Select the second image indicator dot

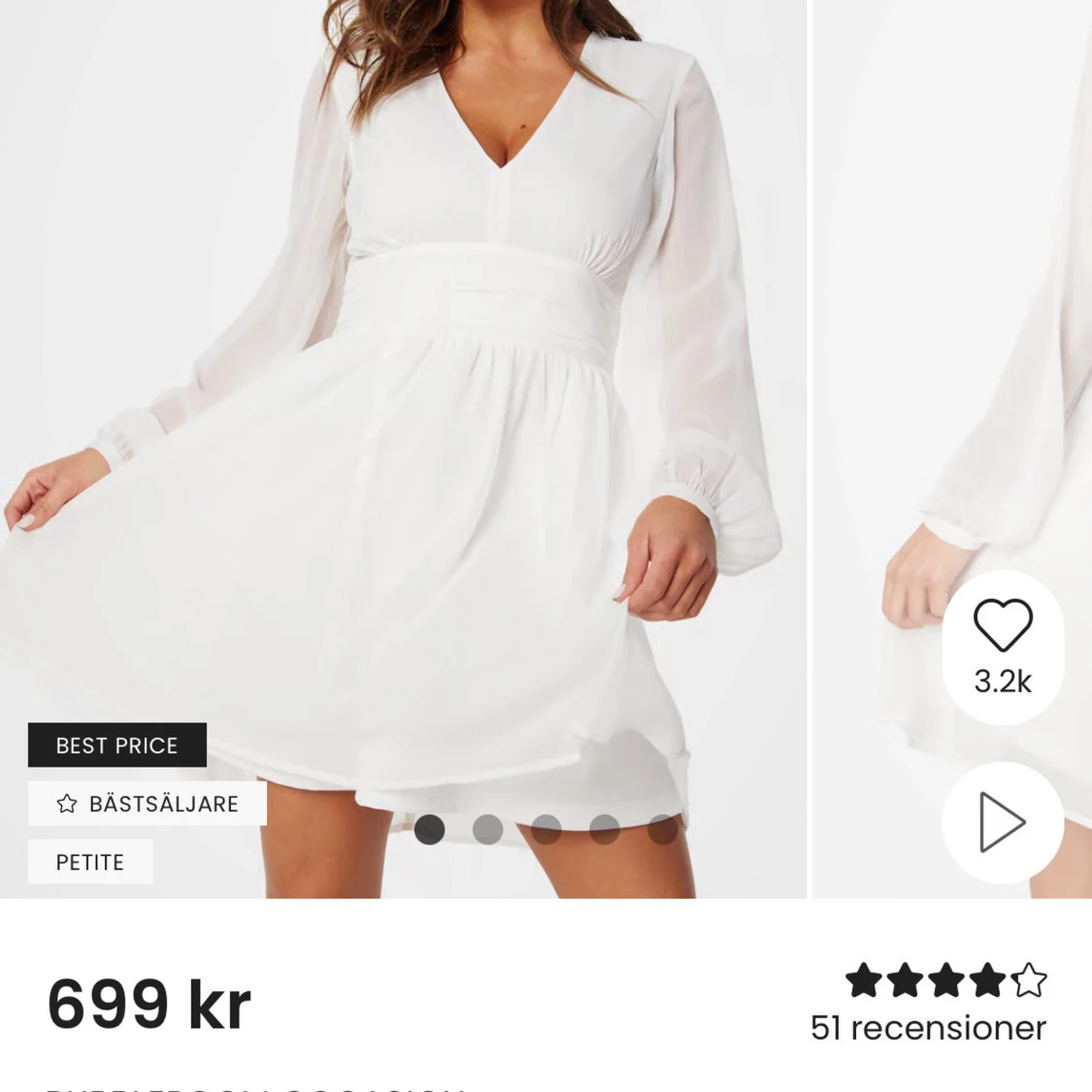coord(487,830)
